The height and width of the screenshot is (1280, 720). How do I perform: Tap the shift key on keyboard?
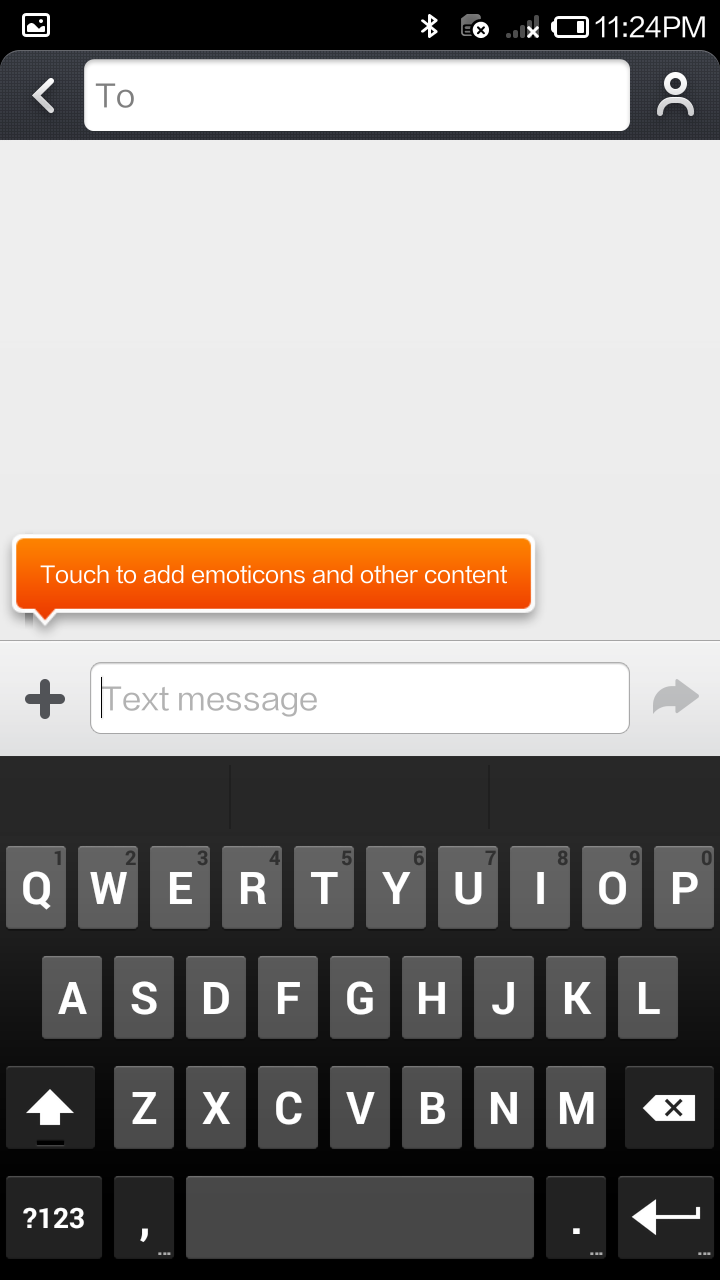click(50, 1107)
